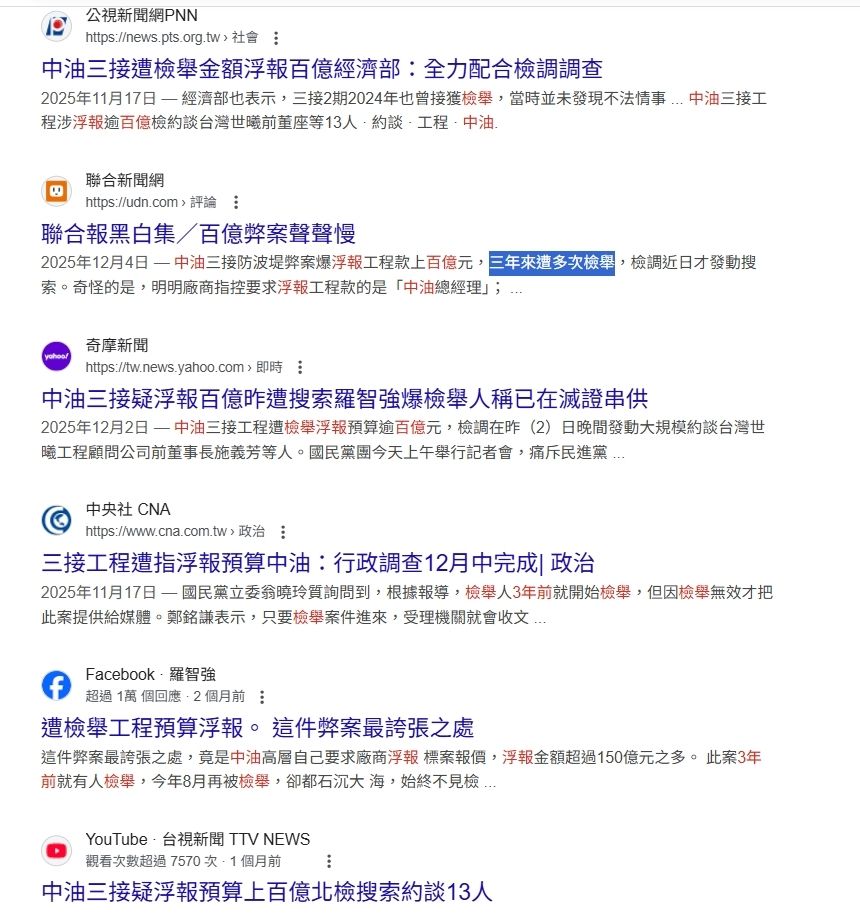This screenshot has width=860, height=914.
Task: Open more options for 中央社 CNA result
Action: [x=283, y=532]
